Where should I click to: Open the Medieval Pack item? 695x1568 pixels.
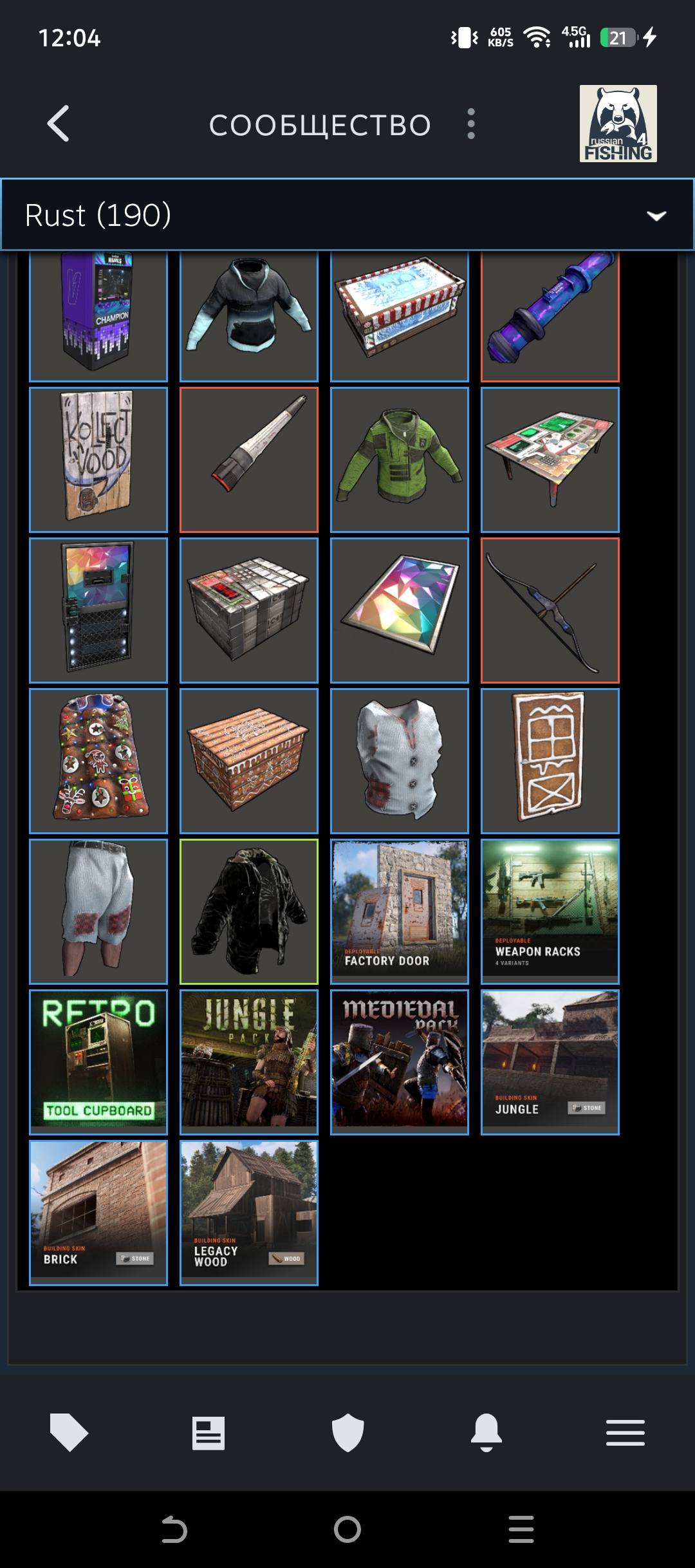click(x=400, y=1062)
